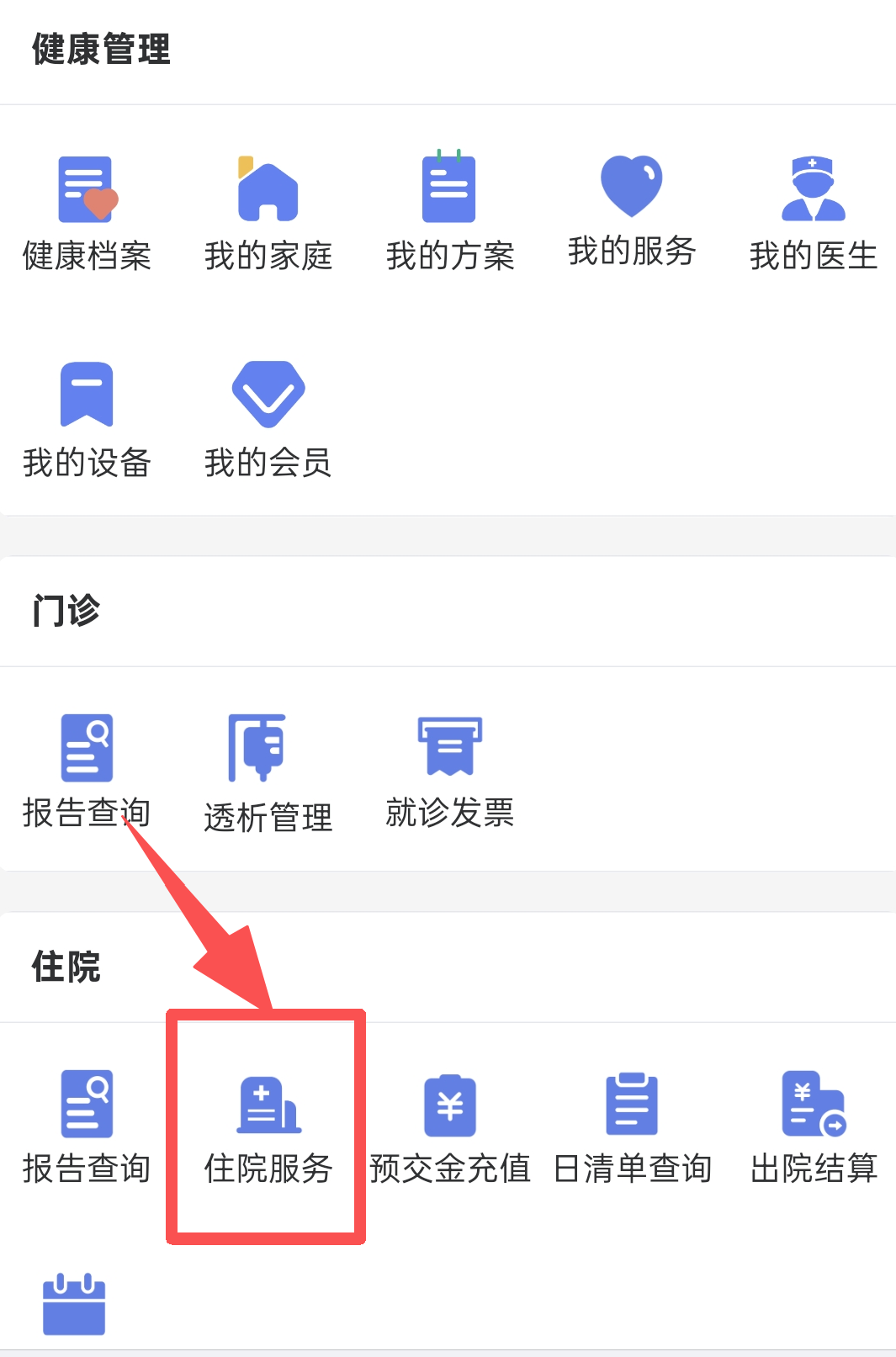
Task: Open 出院结算 discharge settlement
Action: click(814, 1127)
